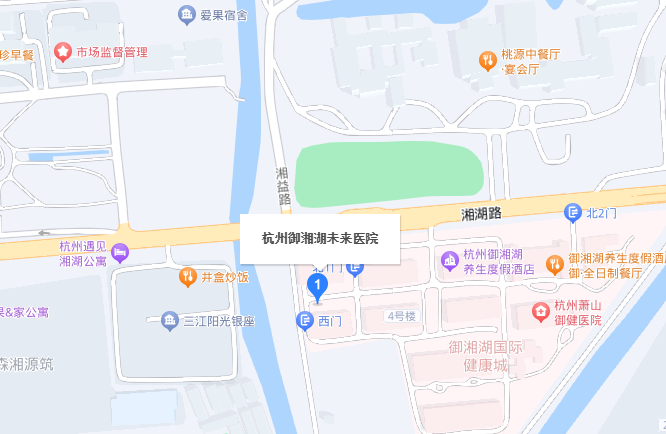The height and width of the screenshot is (434, 666).
Task: Tap the 西门 entrance icon
Action: [305, 321]
